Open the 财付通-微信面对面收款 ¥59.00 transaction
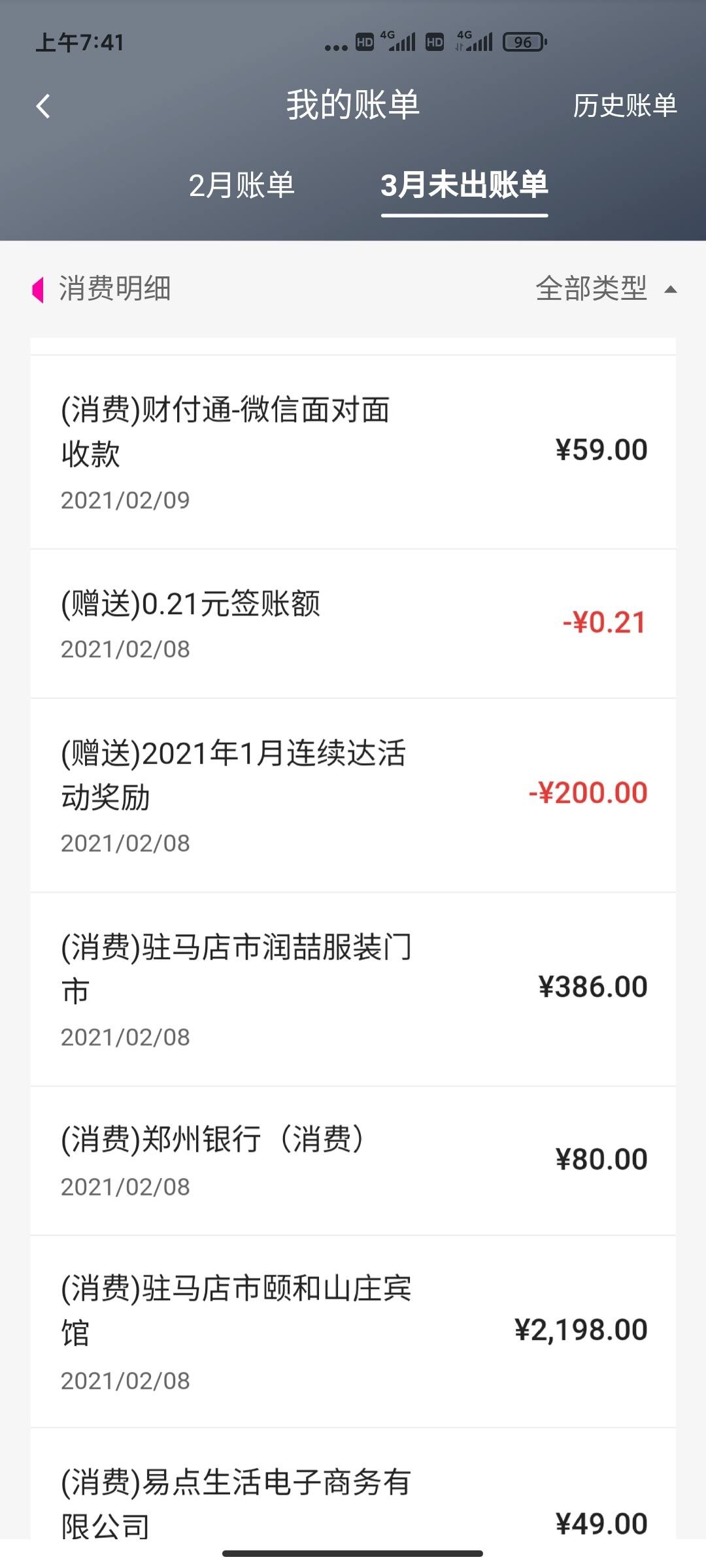 tap(353, 452)
